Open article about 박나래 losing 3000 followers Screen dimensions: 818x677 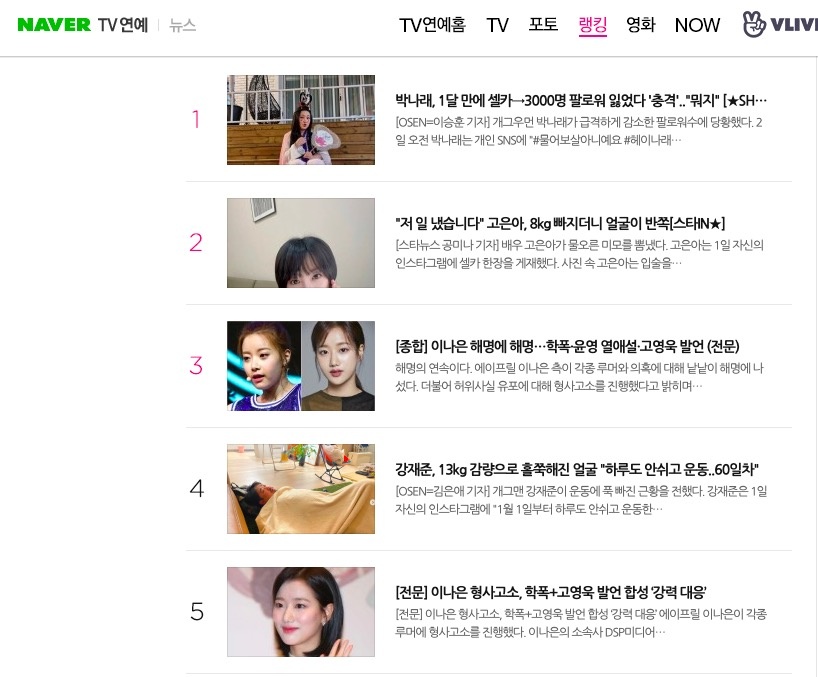[x=581, y=100]
